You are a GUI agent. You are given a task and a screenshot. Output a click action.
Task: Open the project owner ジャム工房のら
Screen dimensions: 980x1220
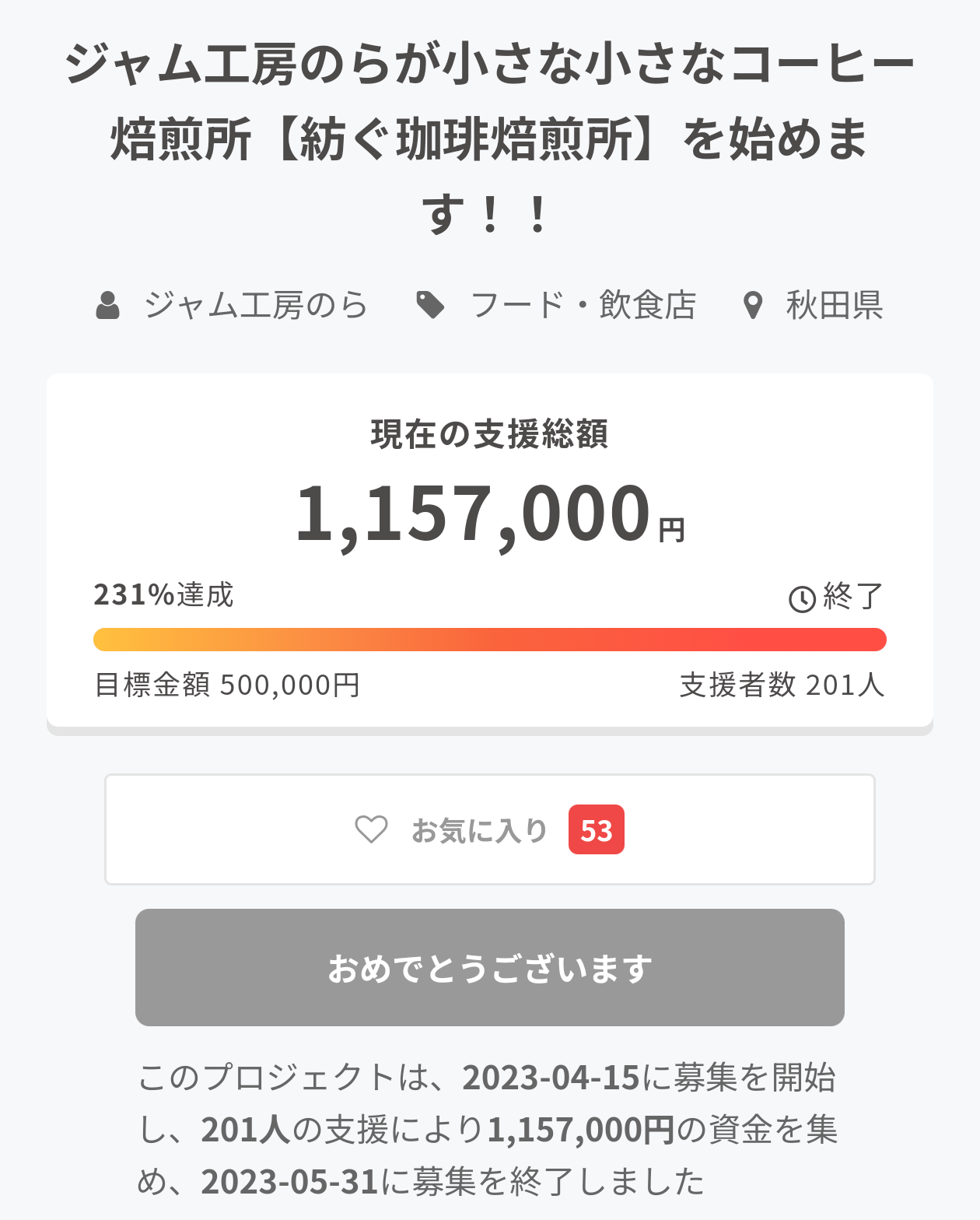pyautogui.click(x=254, y=305)
